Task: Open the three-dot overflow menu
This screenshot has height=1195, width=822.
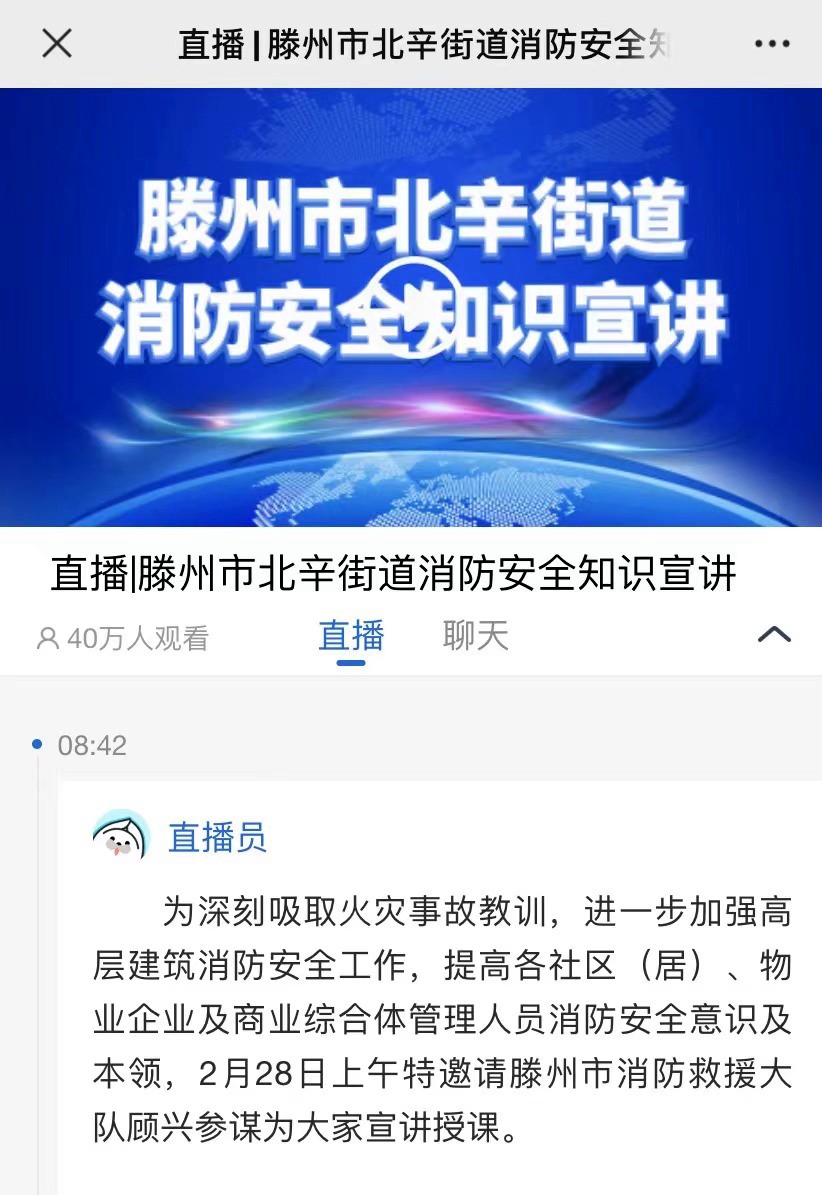Action: click(772, 44)
